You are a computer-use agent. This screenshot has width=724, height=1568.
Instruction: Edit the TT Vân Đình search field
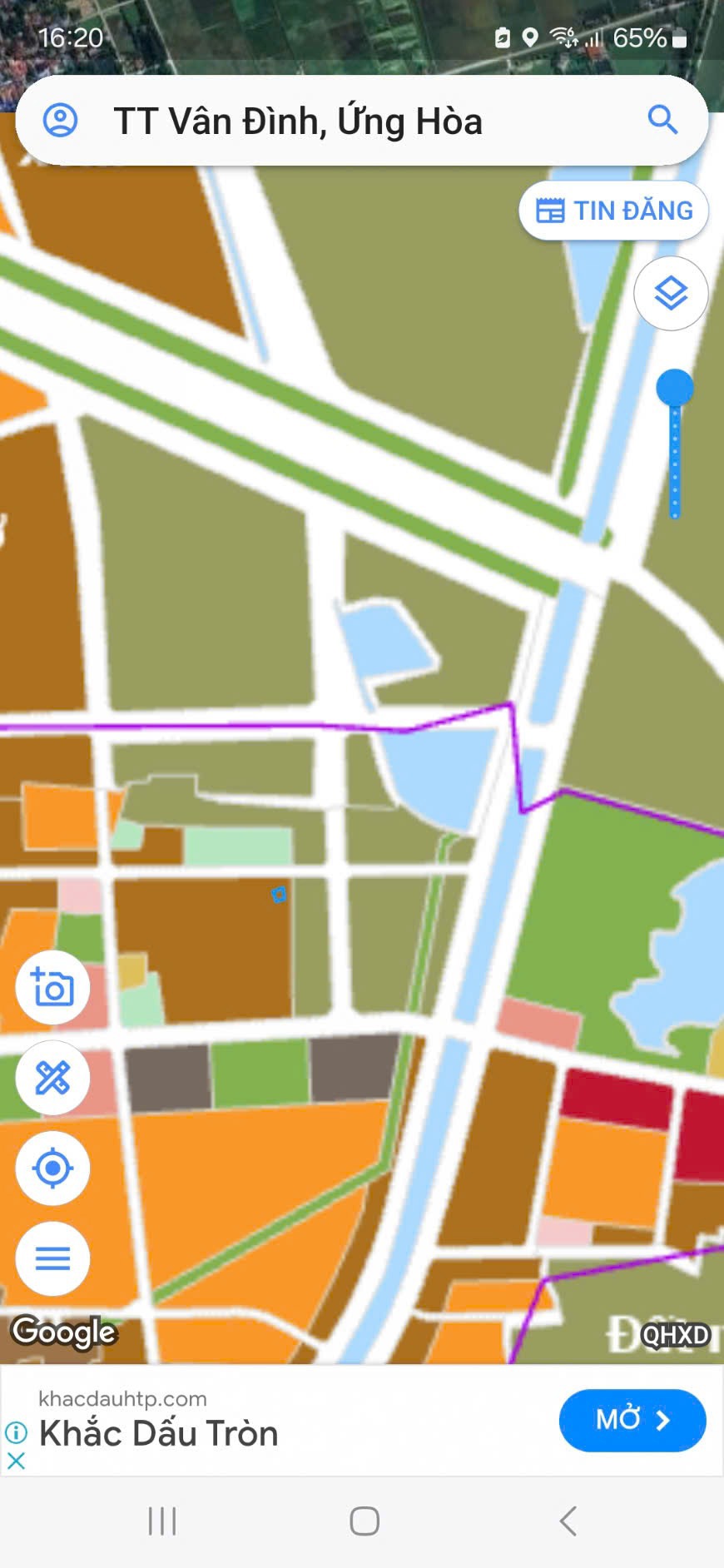pyautogui.click(x=333, y=122)
